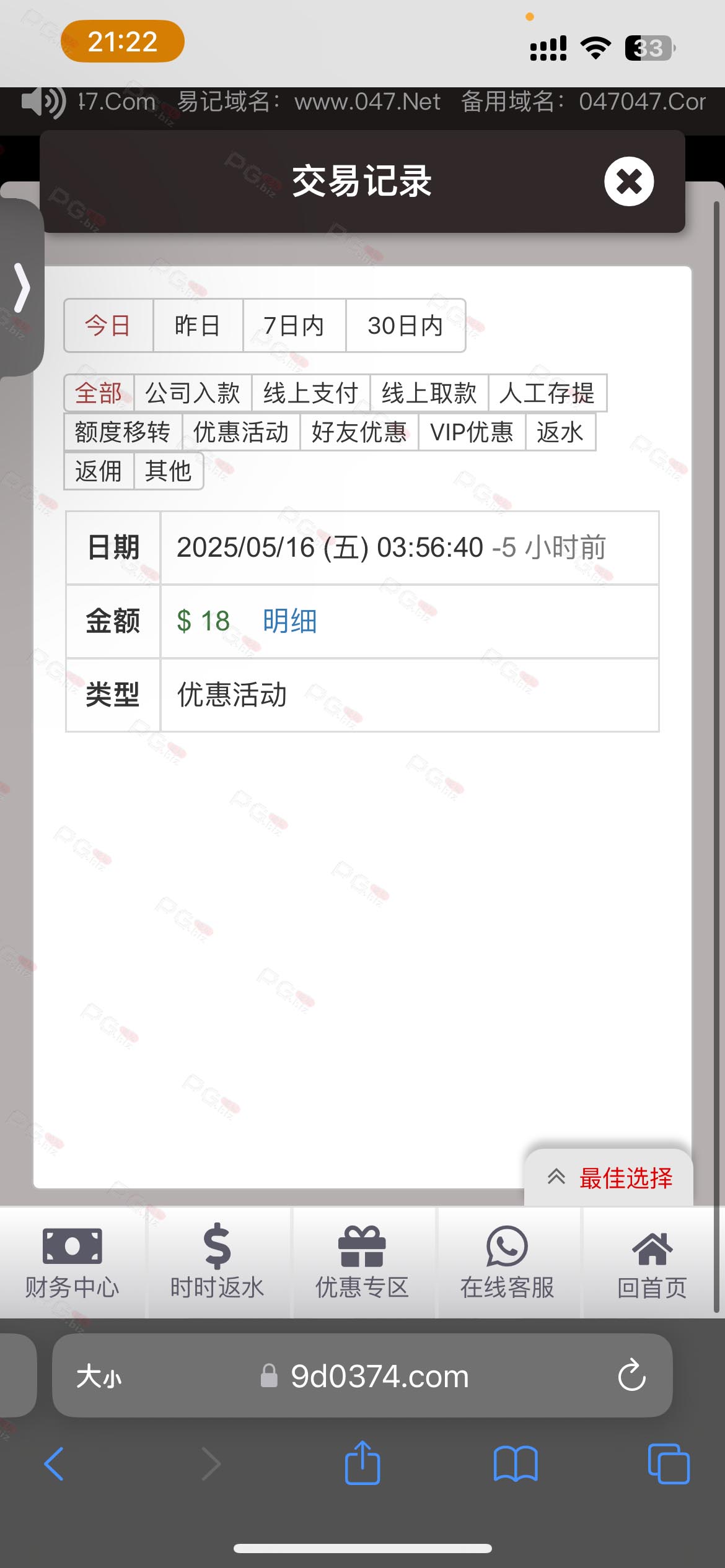Reload the page in Safari

click(631, 1376)
